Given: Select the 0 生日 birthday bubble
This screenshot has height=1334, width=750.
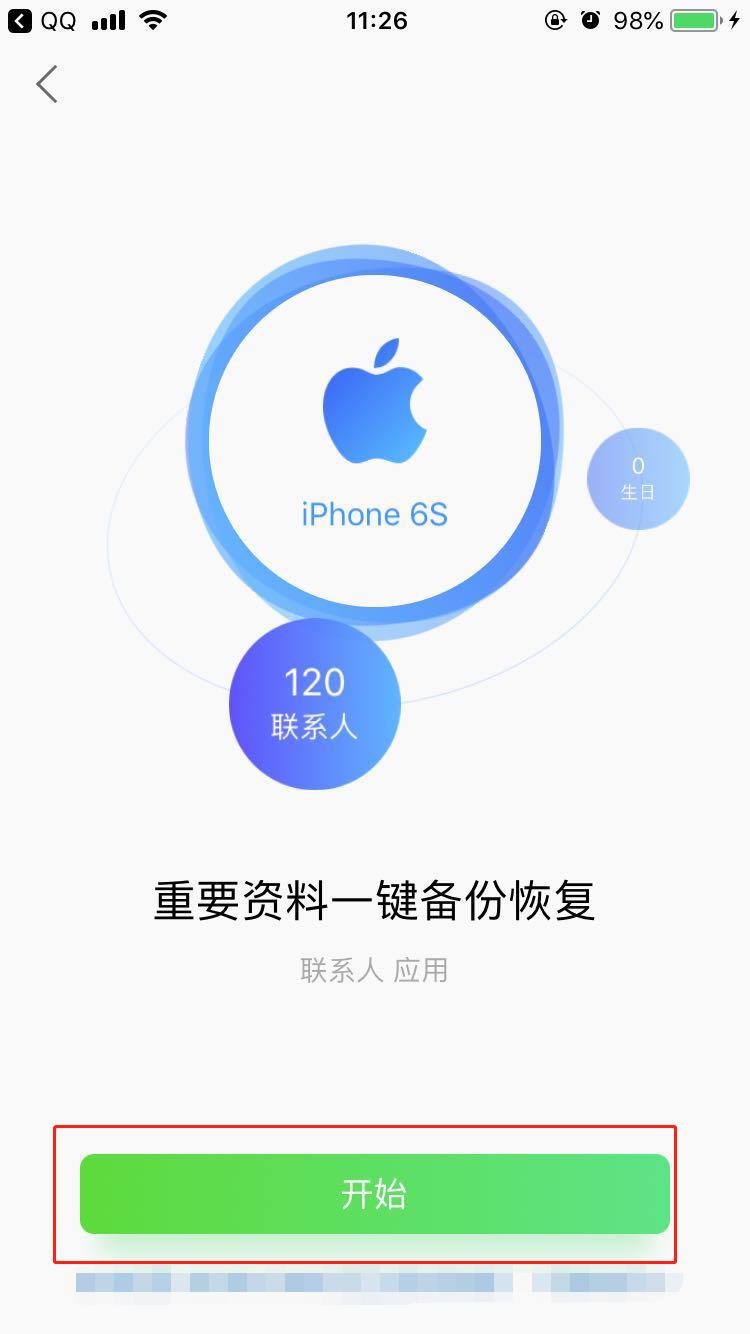Looking at the screenshot, I should pyautogui.click(x=638, y=478).
